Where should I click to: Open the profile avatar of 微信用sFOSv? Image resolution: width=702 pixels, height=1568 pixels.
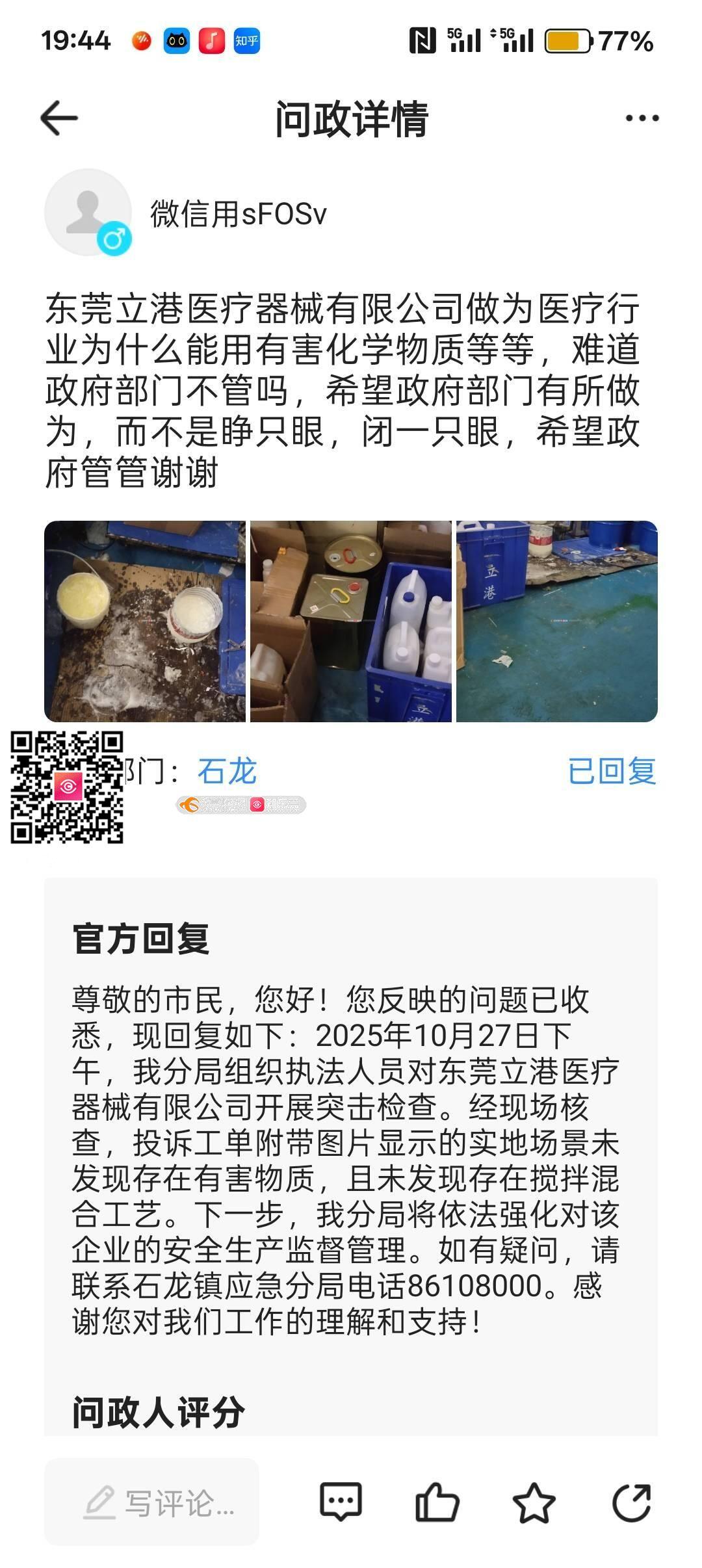(88, 213)
